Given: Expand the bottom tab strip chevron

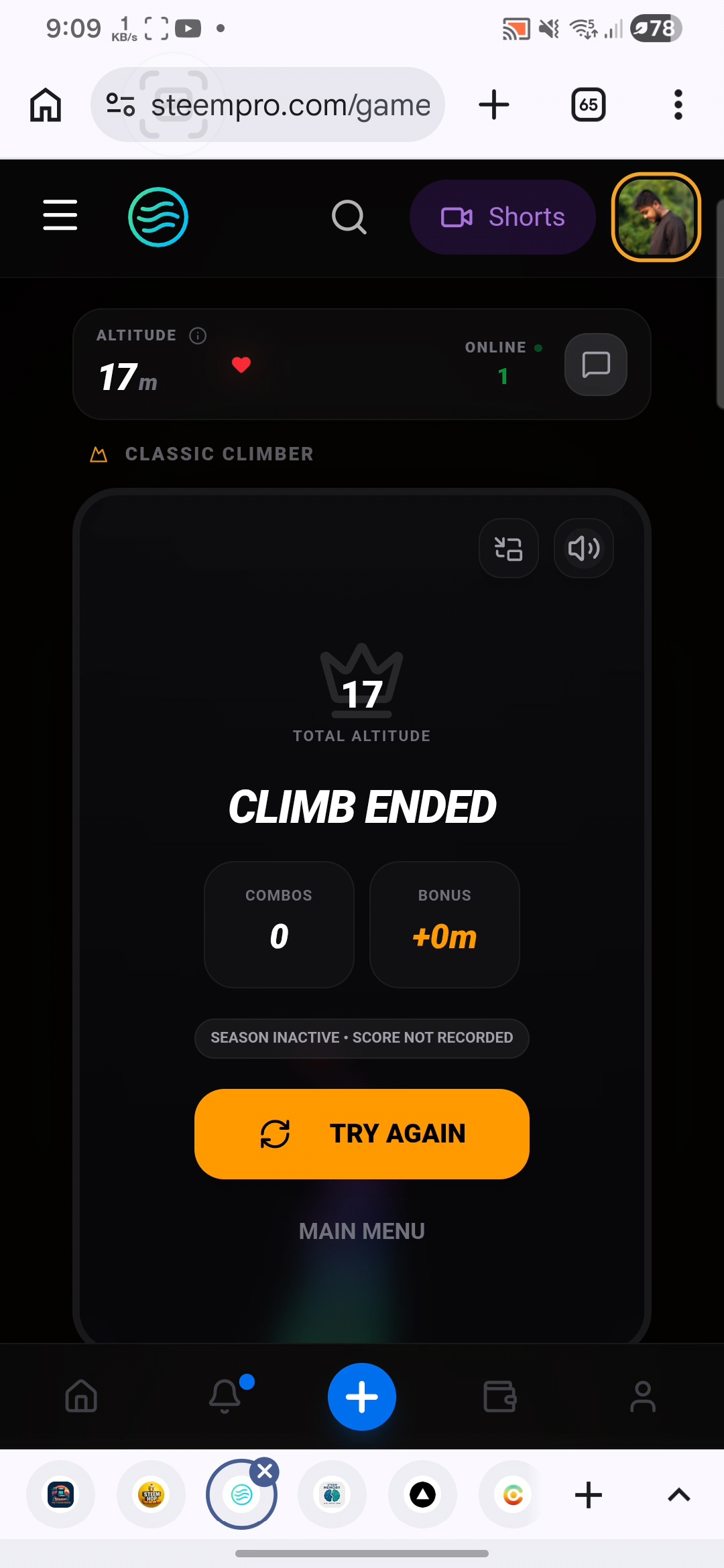Looking at the screenshot, I should (x=679, y=1495).
